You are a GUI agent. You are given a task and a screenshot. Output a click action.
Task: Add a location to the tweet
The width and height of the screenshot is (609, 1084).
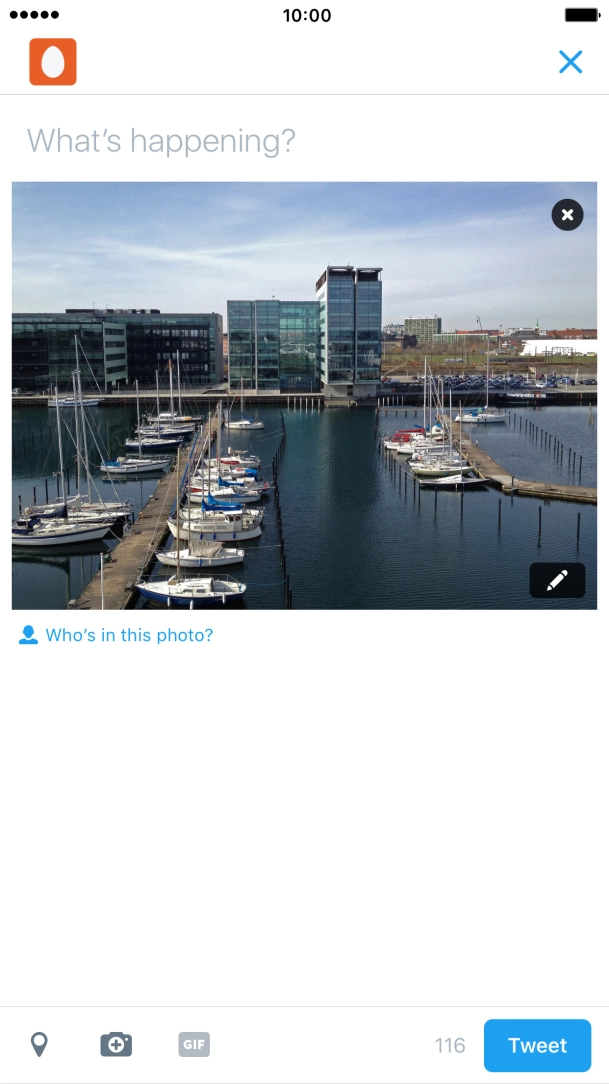(x=39, y=1045)
